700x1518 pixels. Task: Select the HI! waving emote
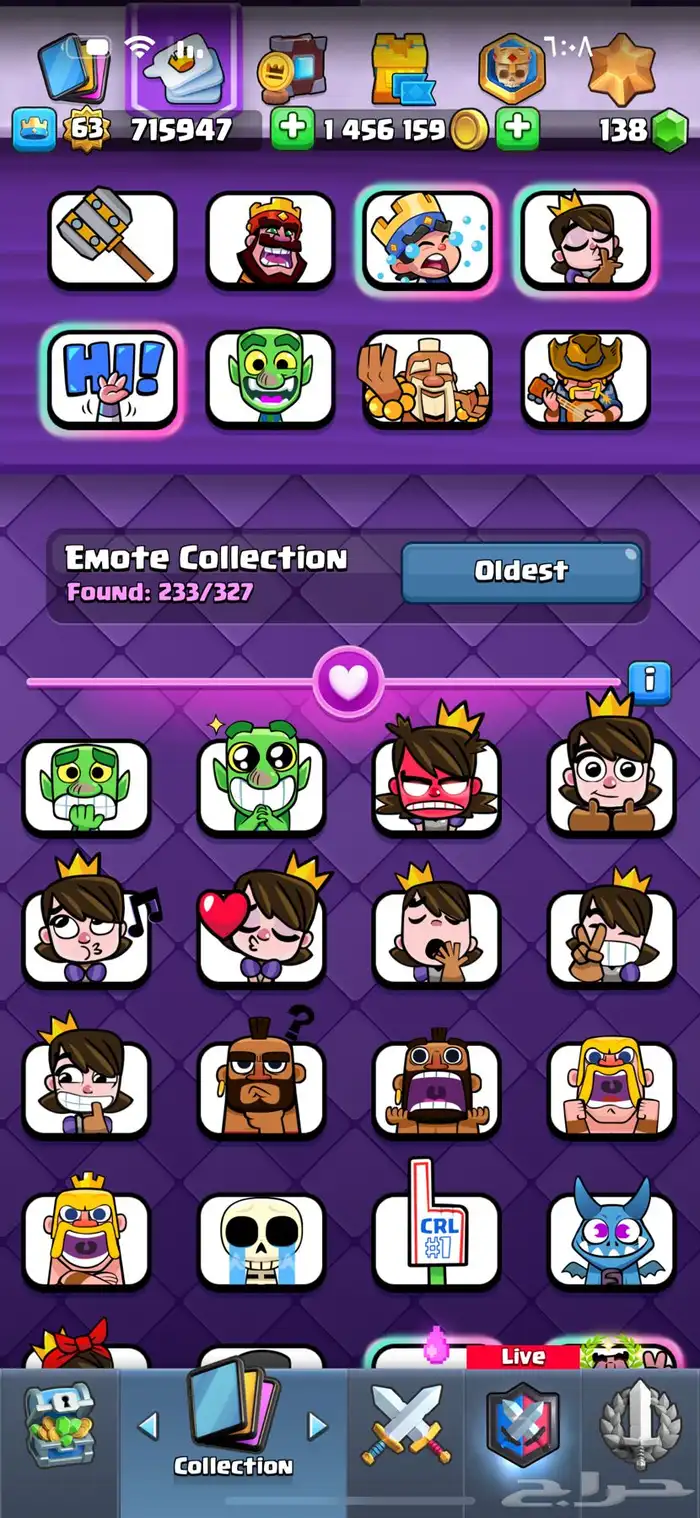point(112,379)
